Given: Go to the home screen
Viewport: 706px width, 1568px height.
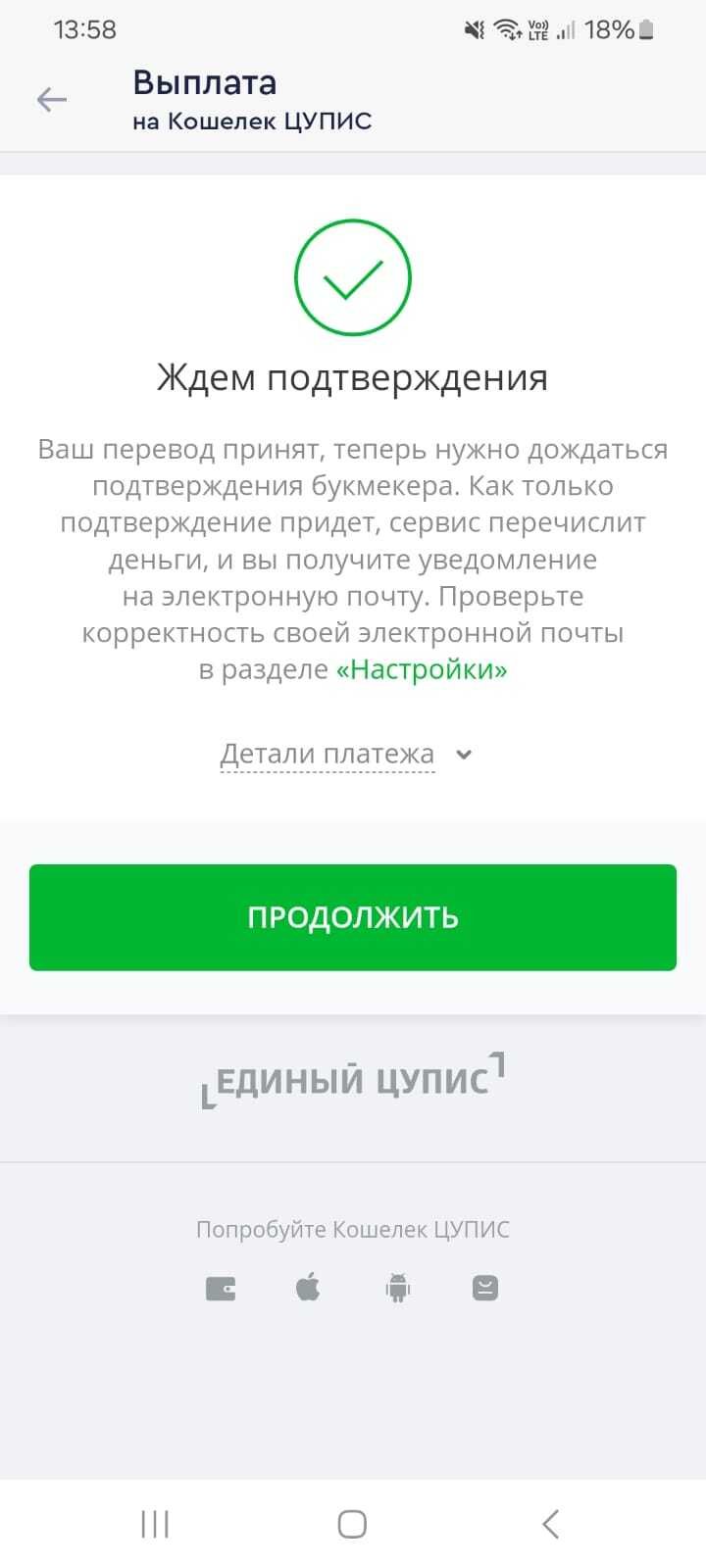Looking at the screenshot, I should [352, 1524].
